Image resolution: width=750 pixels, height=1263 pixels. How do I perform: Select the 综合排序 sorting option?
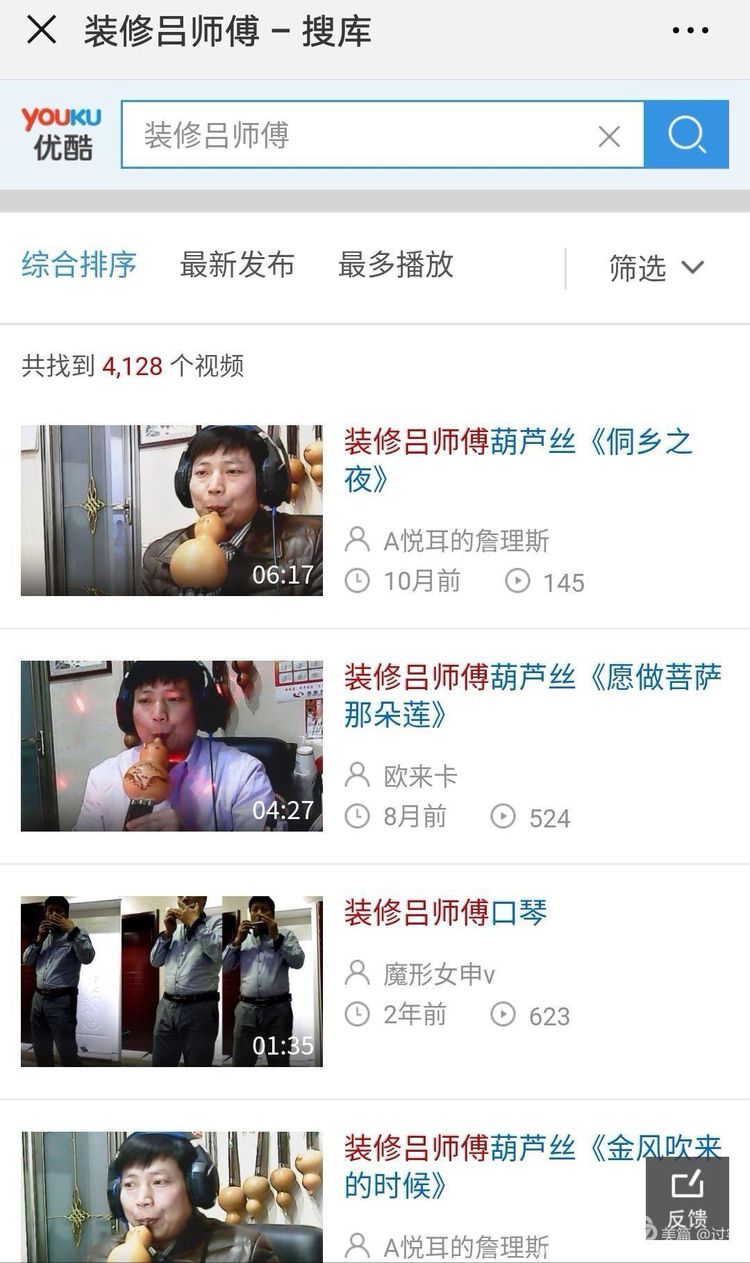point(78,265)
